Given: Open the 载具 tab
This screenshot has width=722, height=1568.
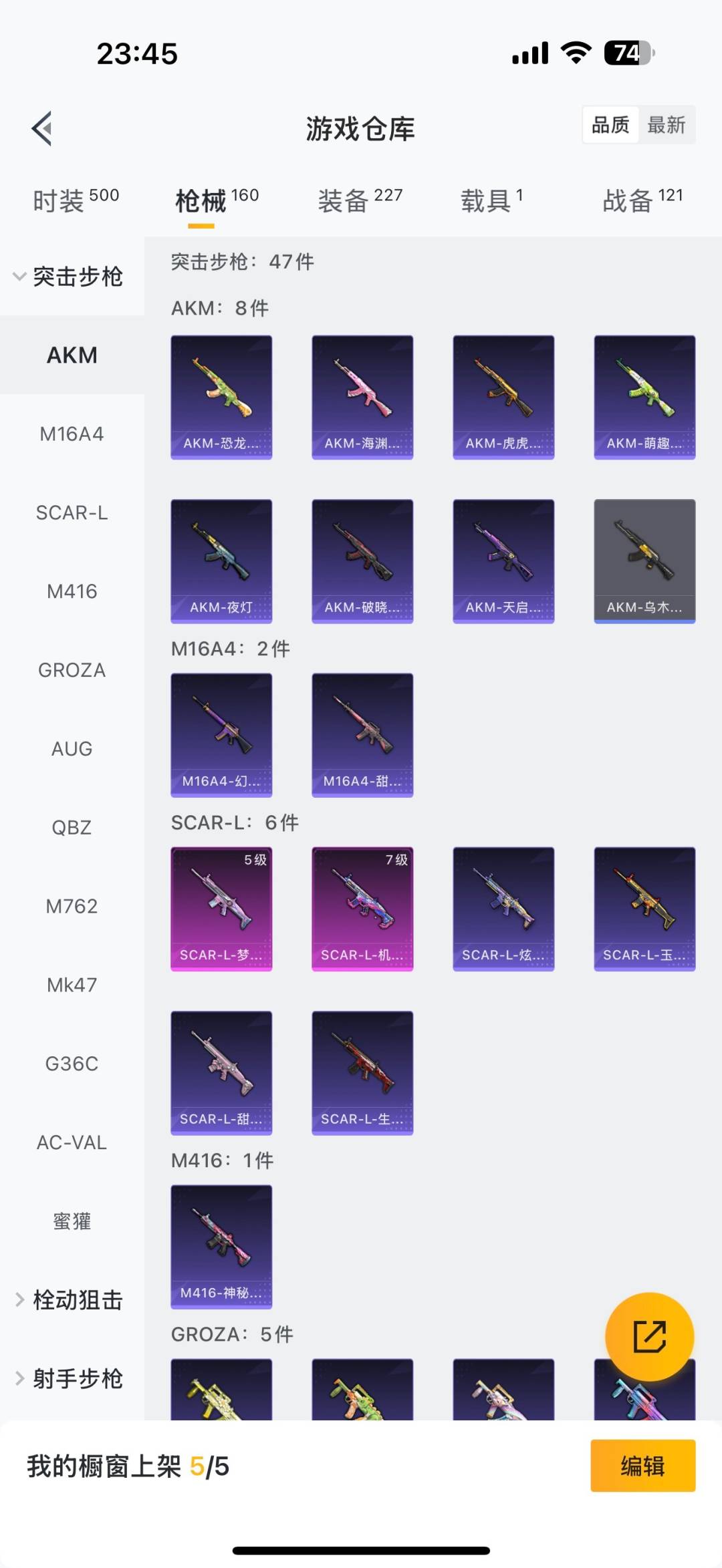Looking at the screenshot, I should [x=491, y=200].
